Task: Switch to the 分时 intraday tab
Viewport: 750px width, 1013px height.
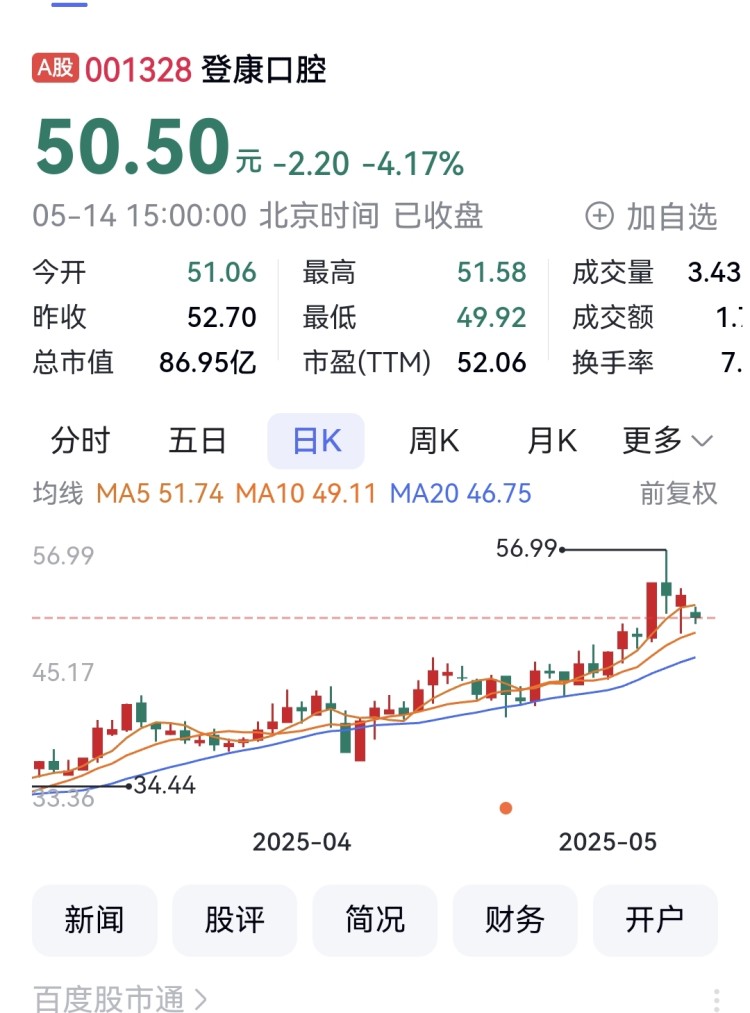Action: tap(81, 439)
